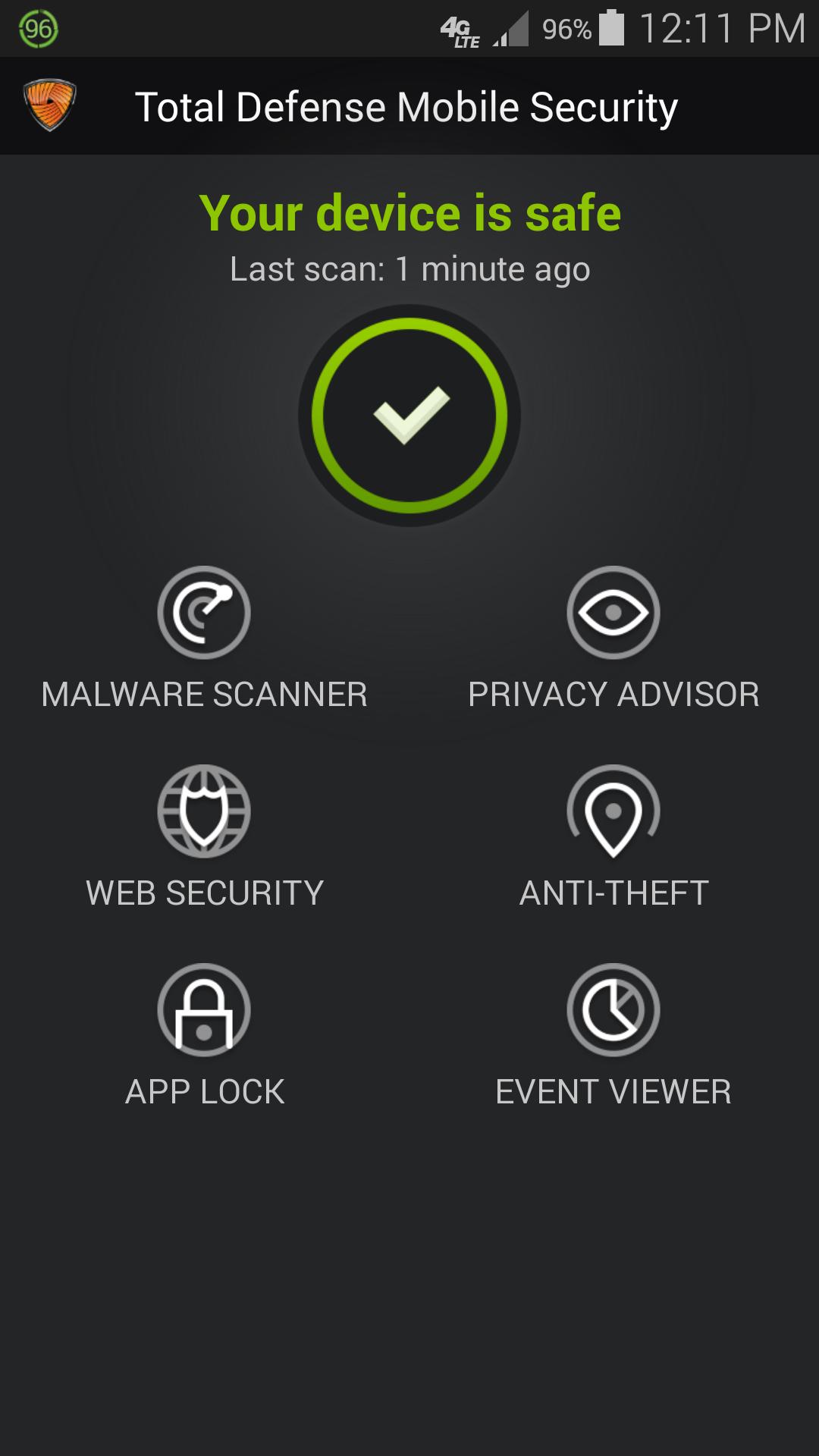Viewport: 819px width, 1456px height.
Task: Tap the green checkmark status circle
Action: tap(409, 416)
